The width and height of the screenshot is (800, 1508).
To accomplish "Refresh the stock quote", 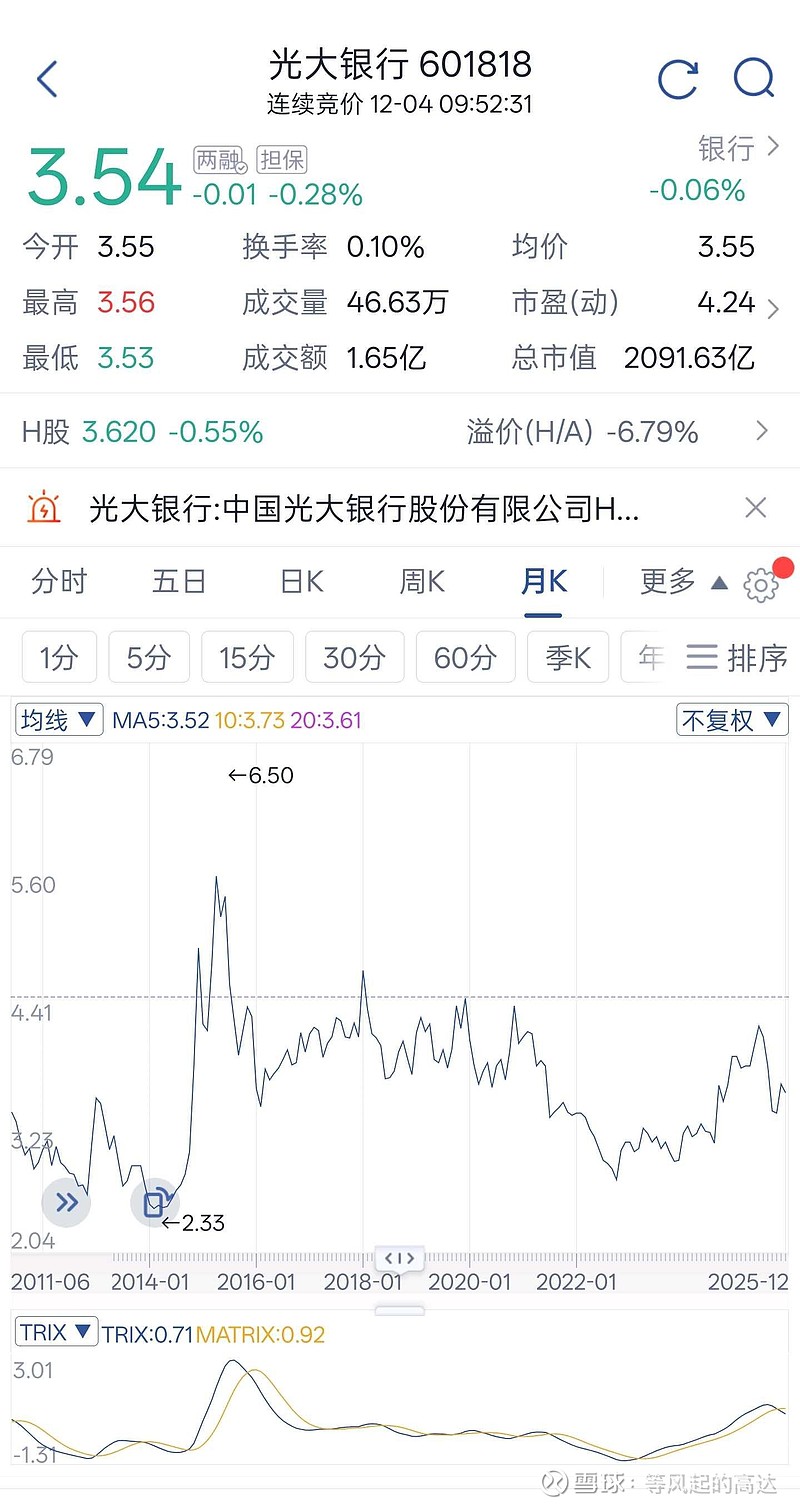I will pyautogui.click(x=677, y=79).
